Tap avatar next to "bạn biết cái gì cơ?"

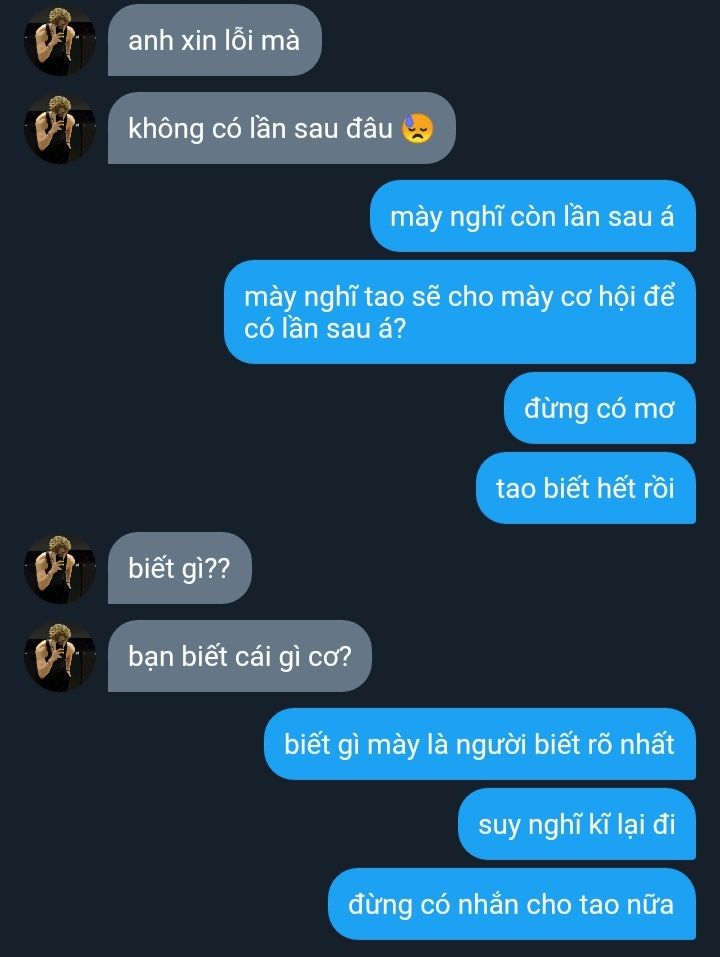[x=60, y=656]
